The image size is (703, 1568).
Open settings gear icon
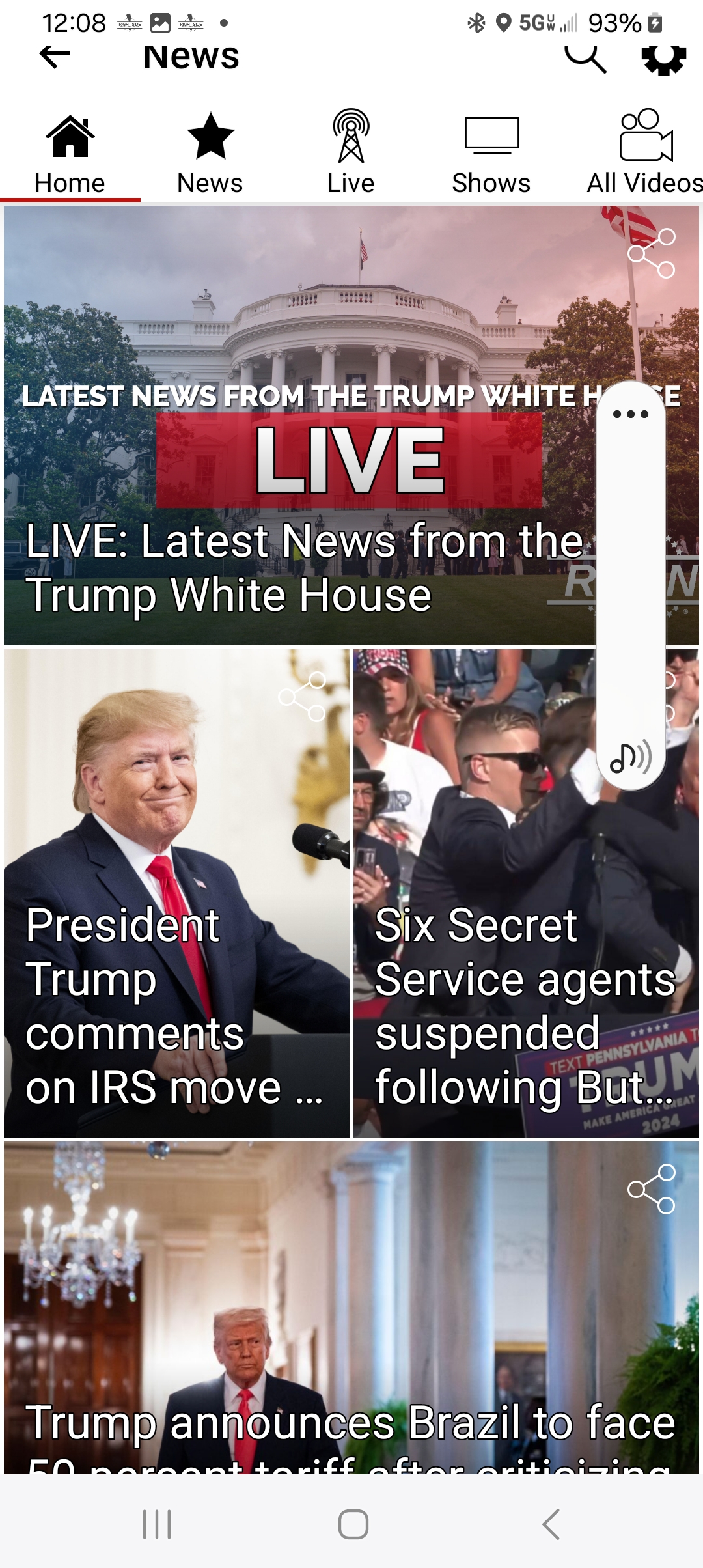pyautogui.click(x=664, y=59)
